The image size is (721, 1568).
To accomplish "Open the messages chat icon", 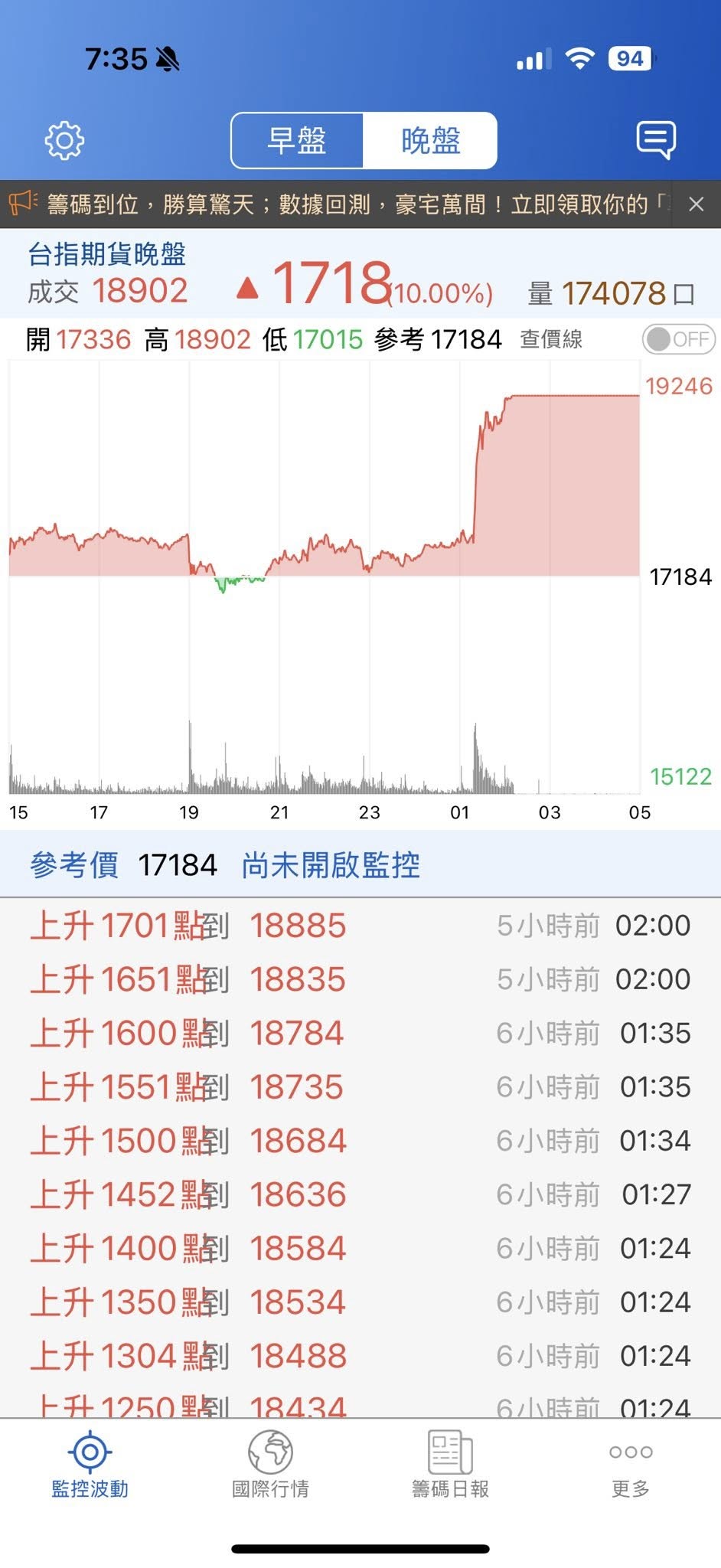I will coord(655,140).
